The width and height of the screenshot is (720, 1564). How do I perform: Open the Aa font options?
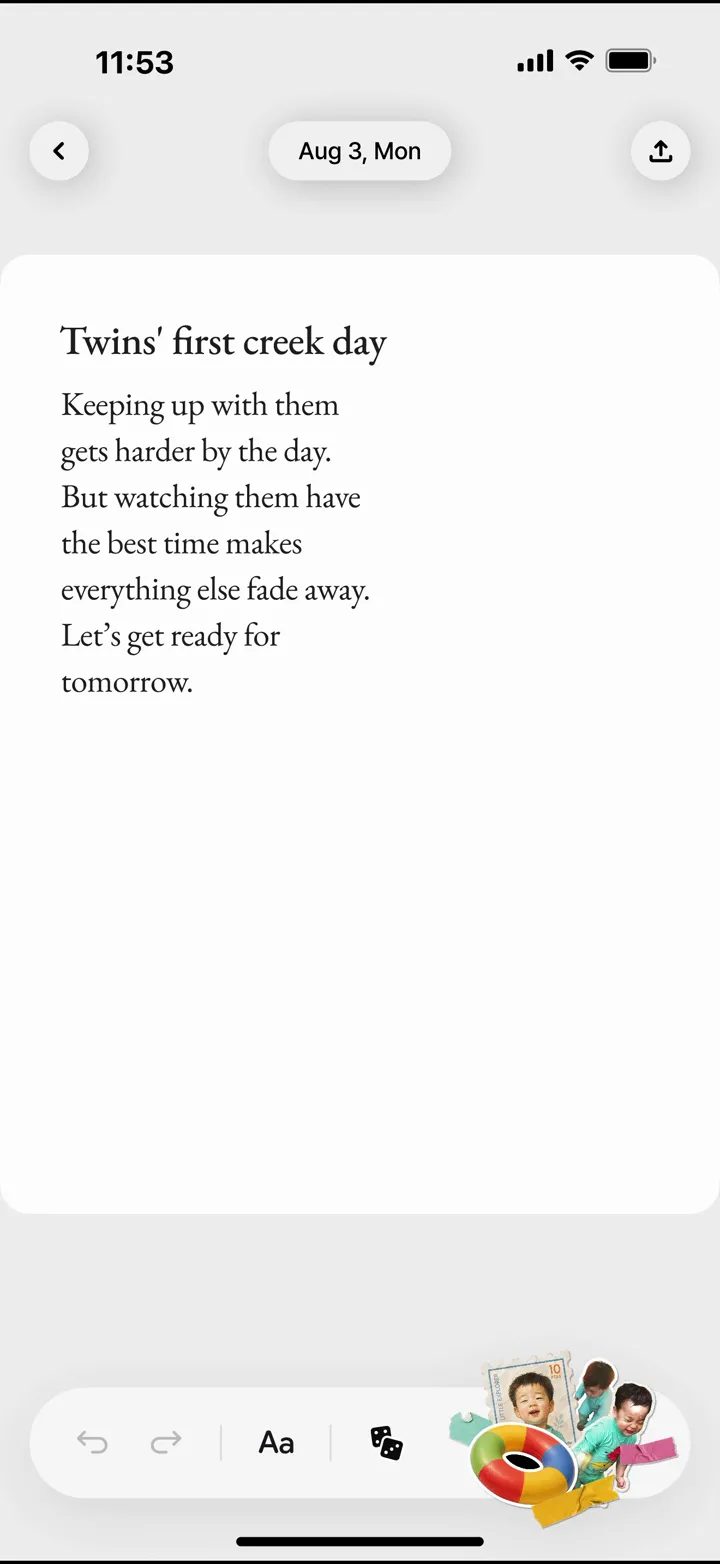276,1442
